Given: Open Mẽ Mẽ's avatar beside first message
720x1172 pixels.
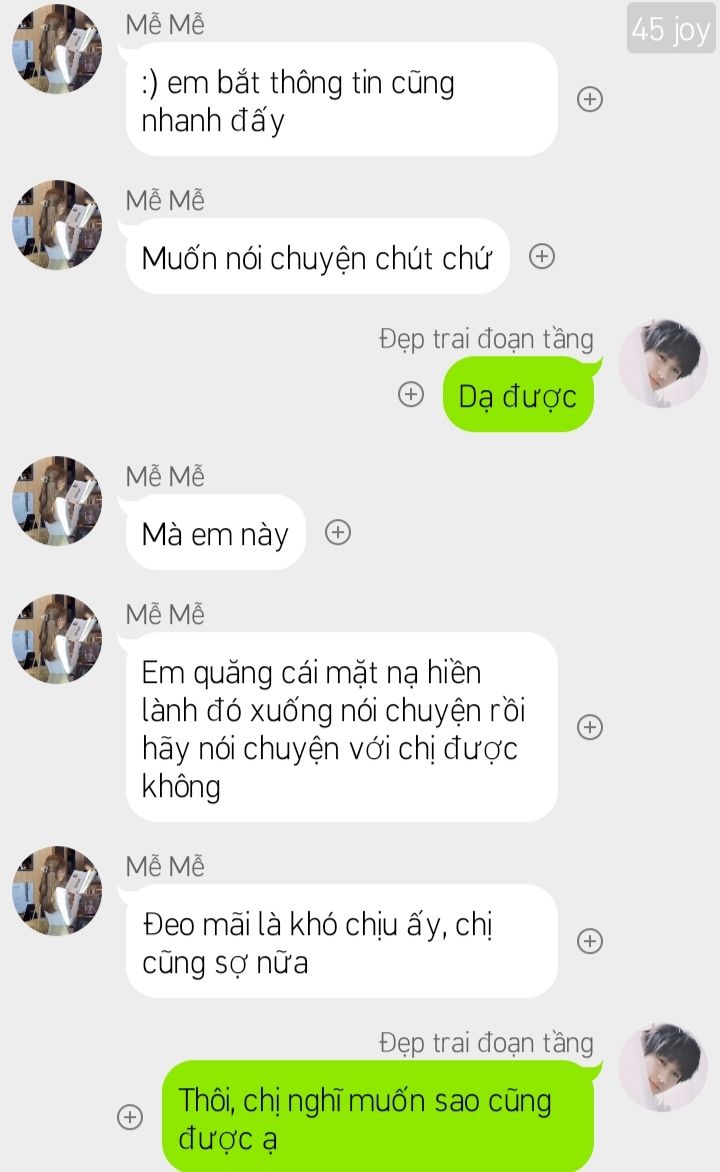Looking at the screenshot, I should [x=57, y=49].
